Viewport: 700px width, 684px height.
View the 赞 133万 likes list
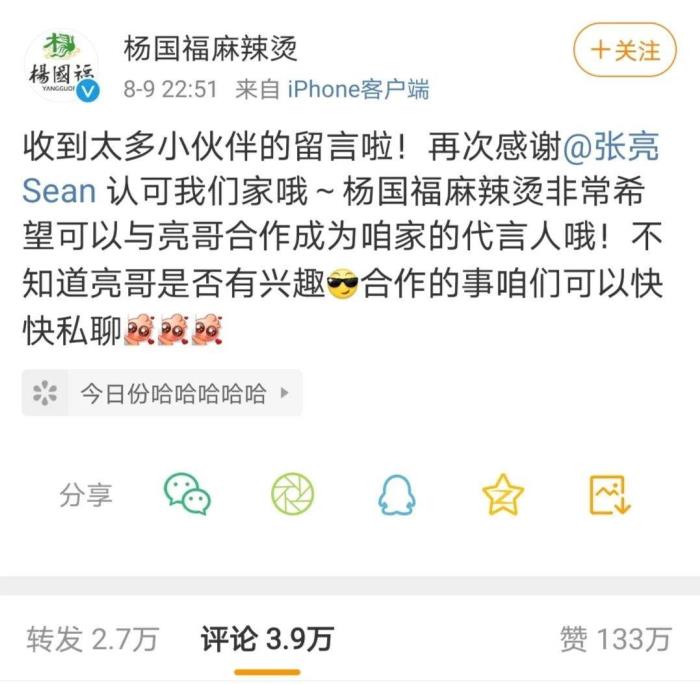pos(614,639)
